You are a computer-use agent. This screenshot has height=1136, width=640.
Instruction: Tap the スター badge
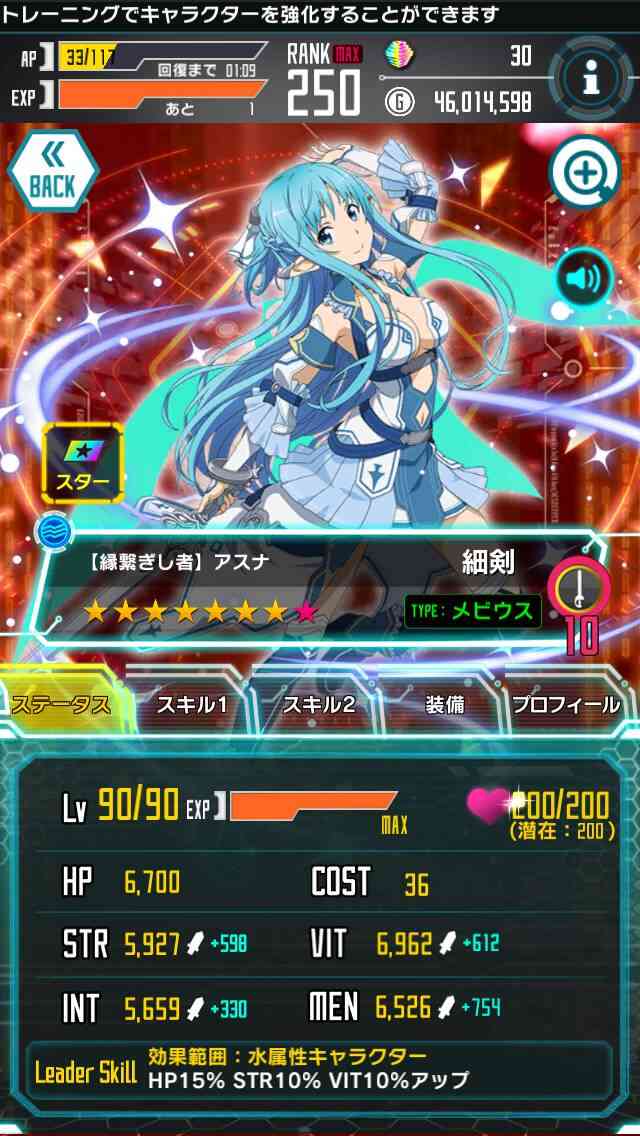pyautogui.click(x=83, y=464)
